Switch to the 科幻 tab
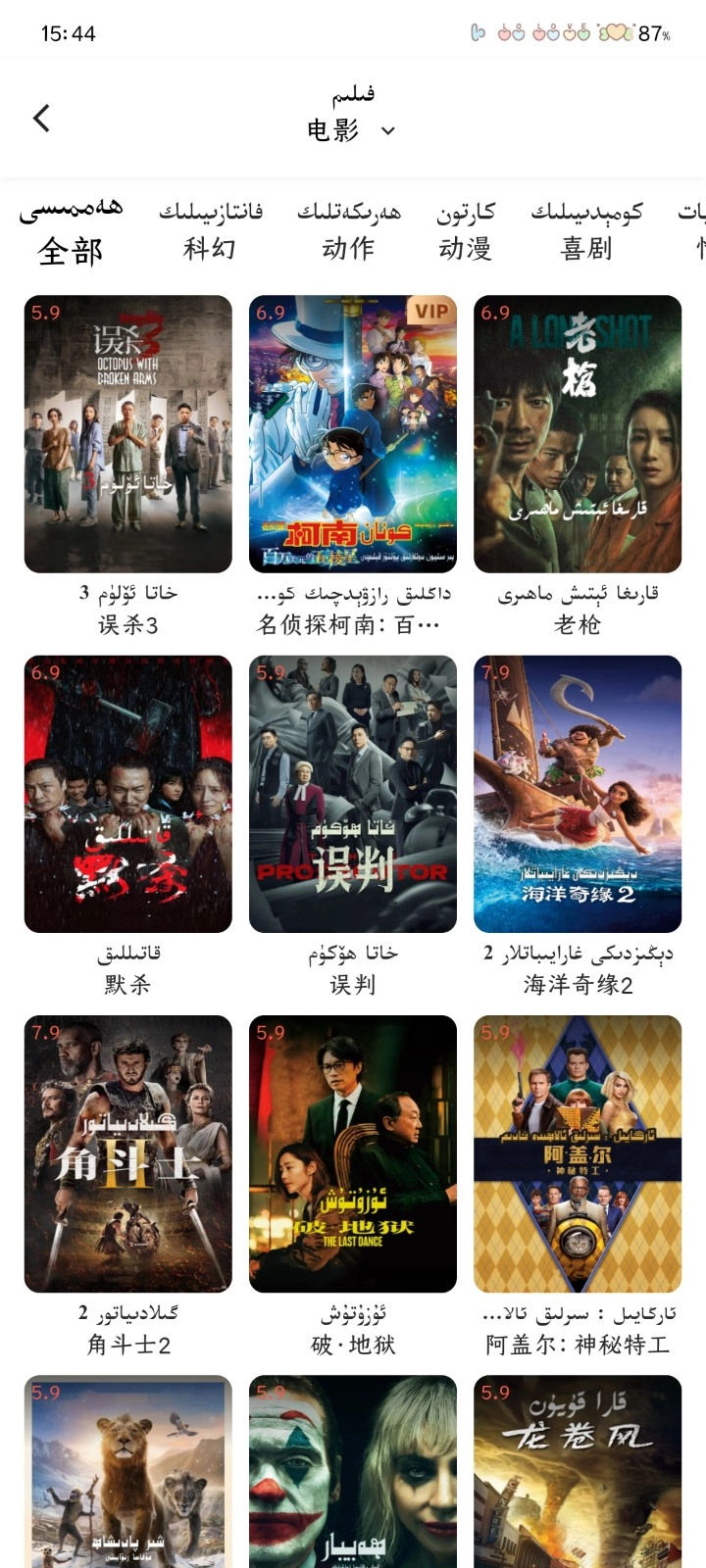Viewport: 706px width, 1568px height. (x=210, y=231)
